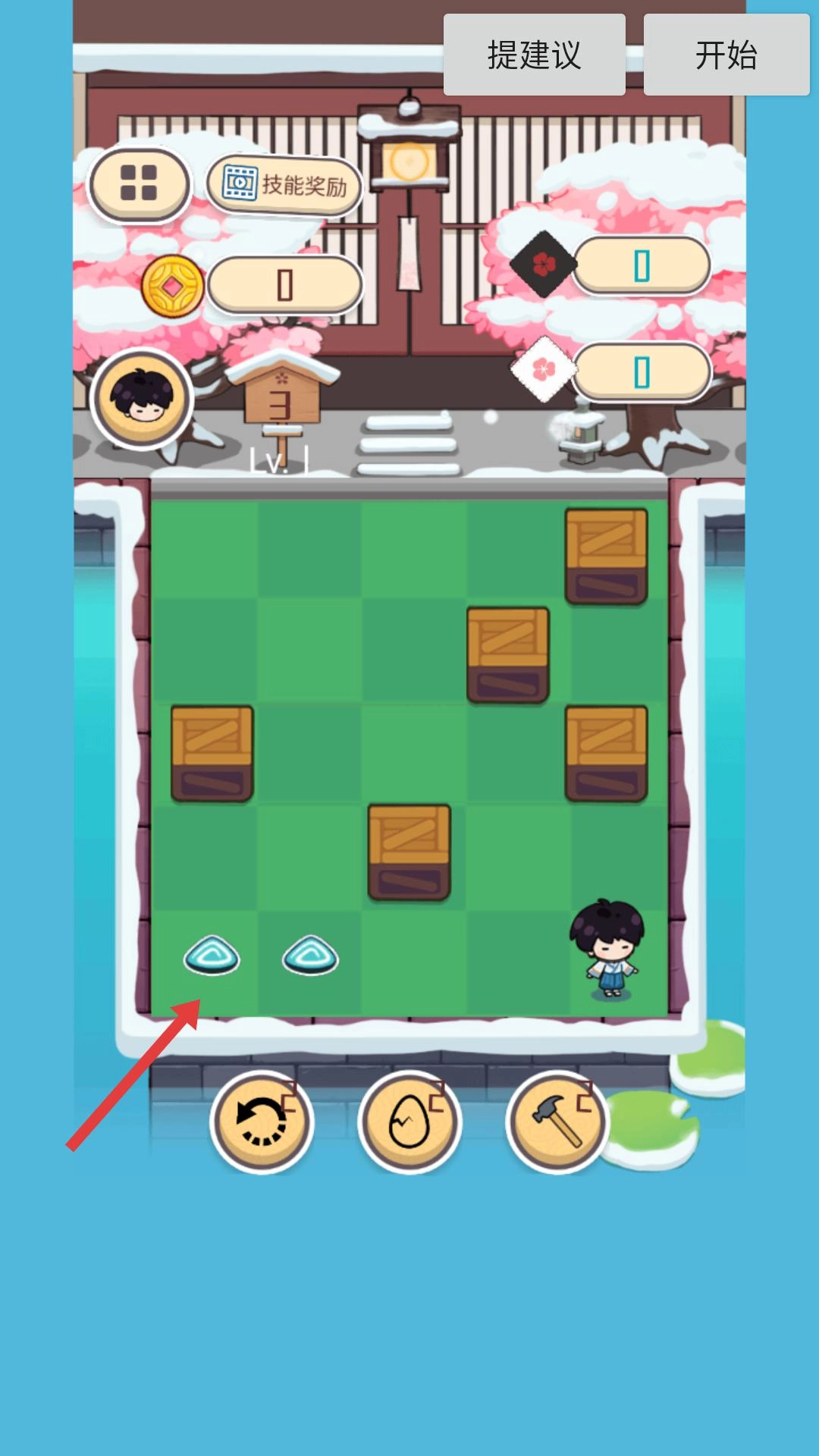Tap the white flower tile counter
The image size is (819, 1456).
(x=641, y=372)
